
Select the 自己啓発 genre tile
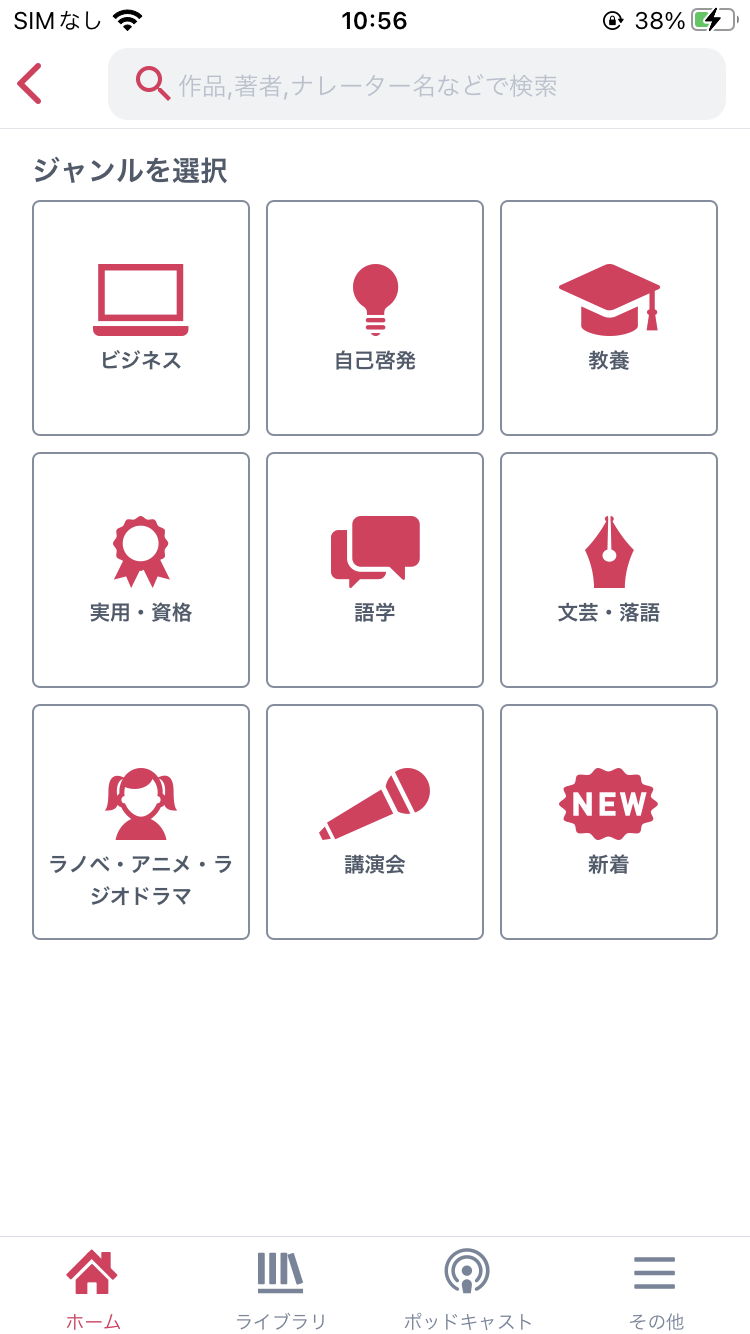tap(375, 318)
